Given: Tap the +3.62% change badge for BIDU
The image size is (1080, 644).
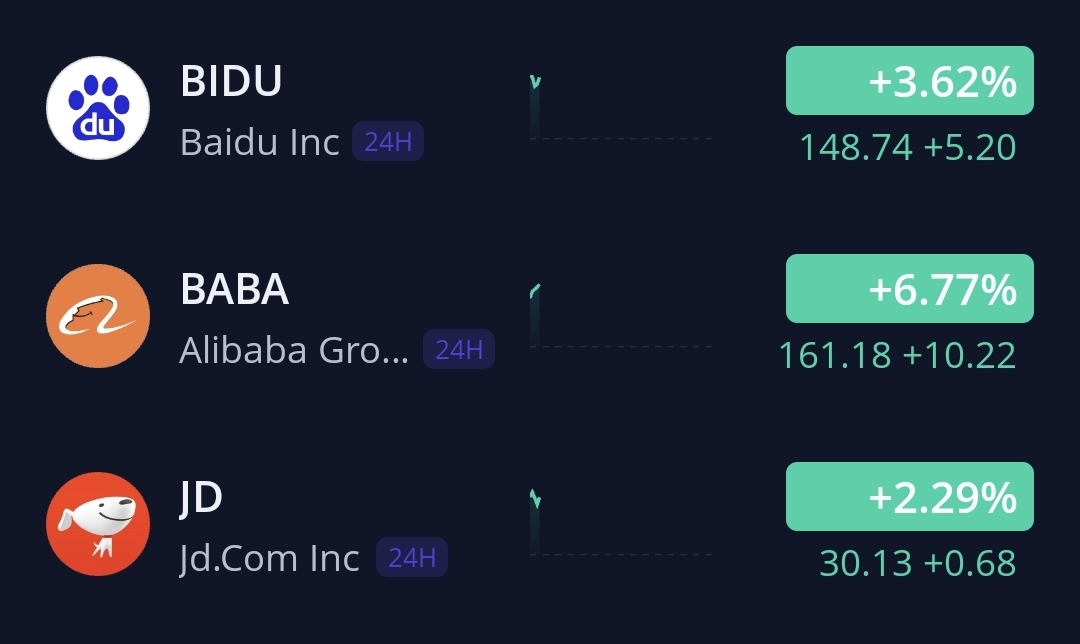Looking at the screenshot, I should click(x=909, y=81).
